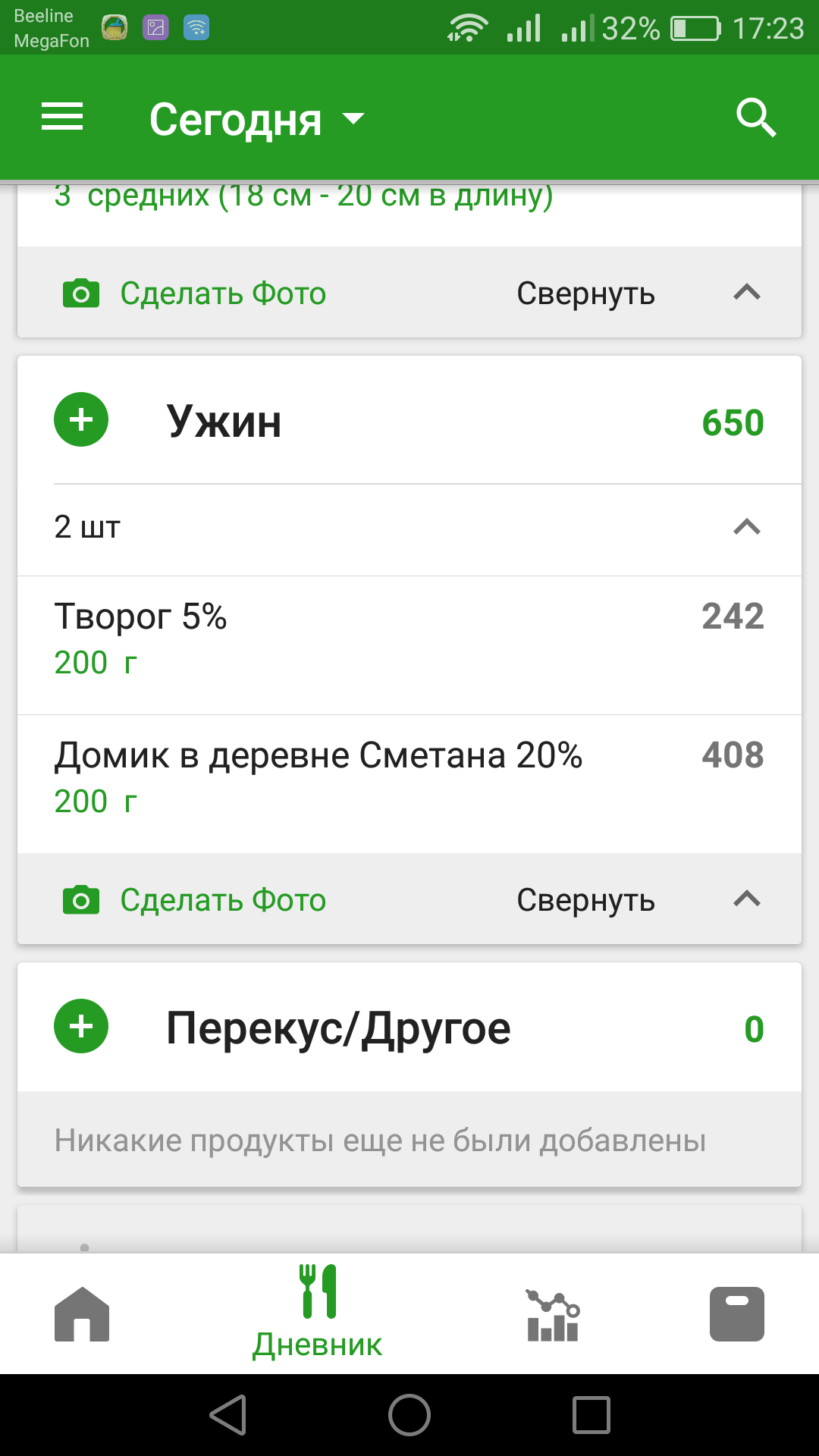
Task: Open the weight scale tab
Action: click(737, 1314)
